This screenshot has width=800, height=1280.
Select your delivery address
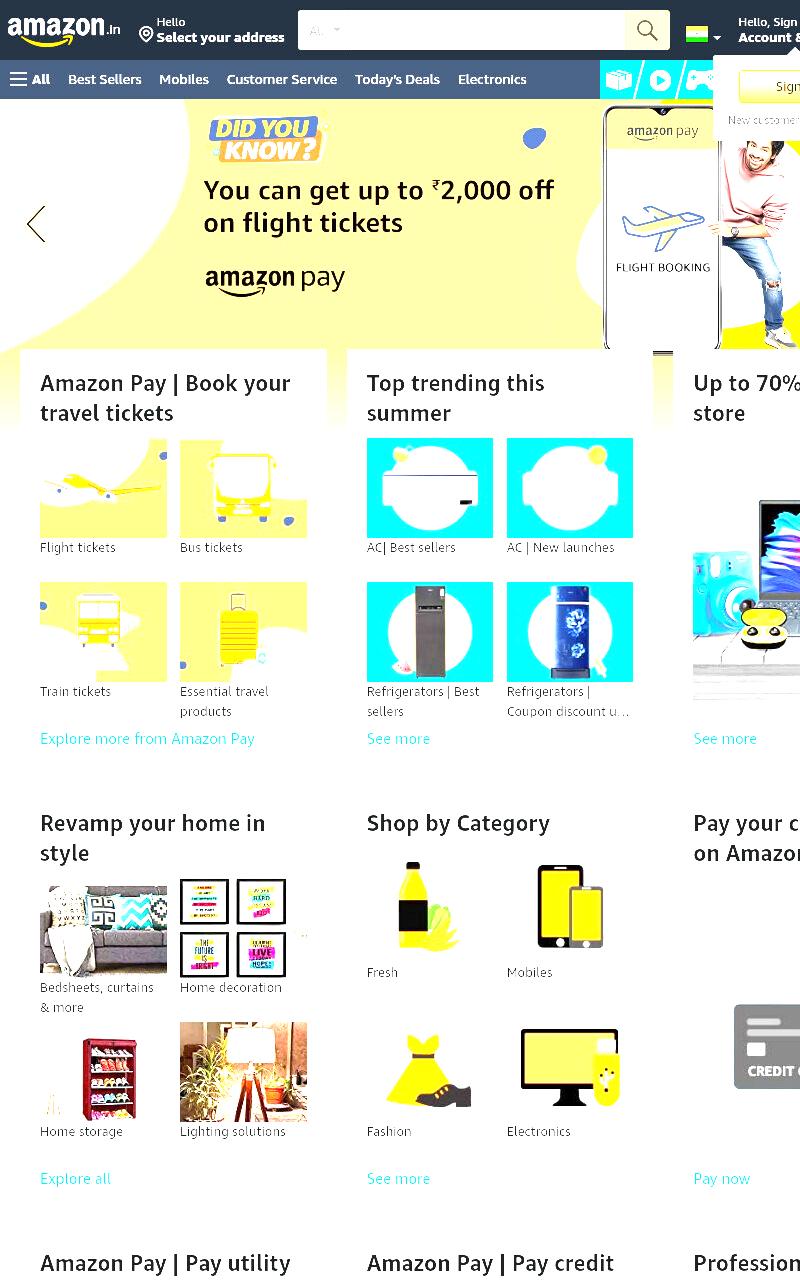pos(211,30)
